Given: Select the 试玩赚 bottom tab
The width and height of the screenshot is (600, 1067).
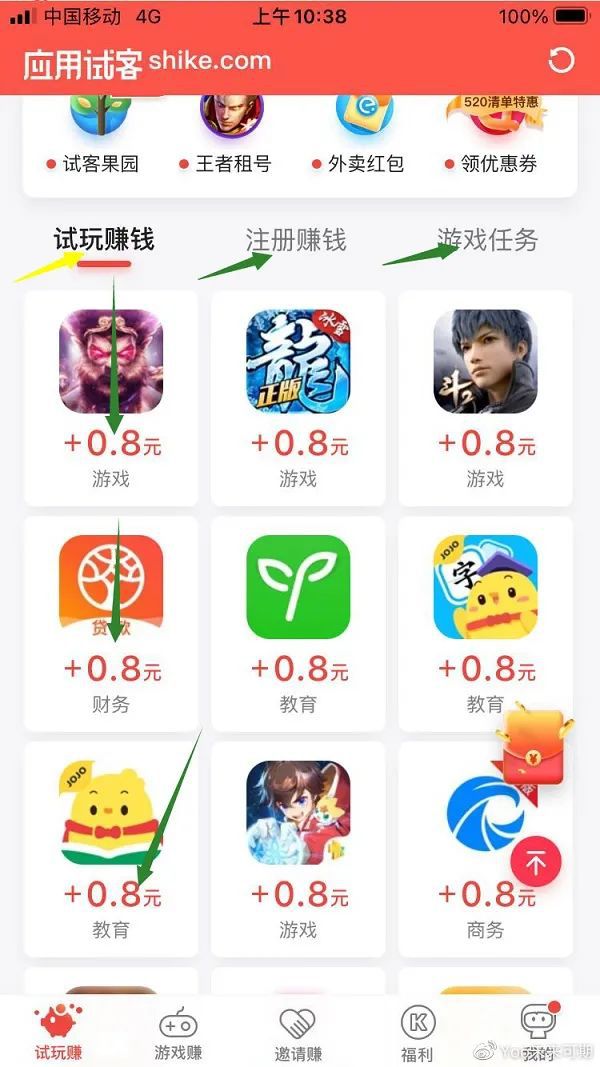Looking at the screenshot, I should coord(59,1032).
